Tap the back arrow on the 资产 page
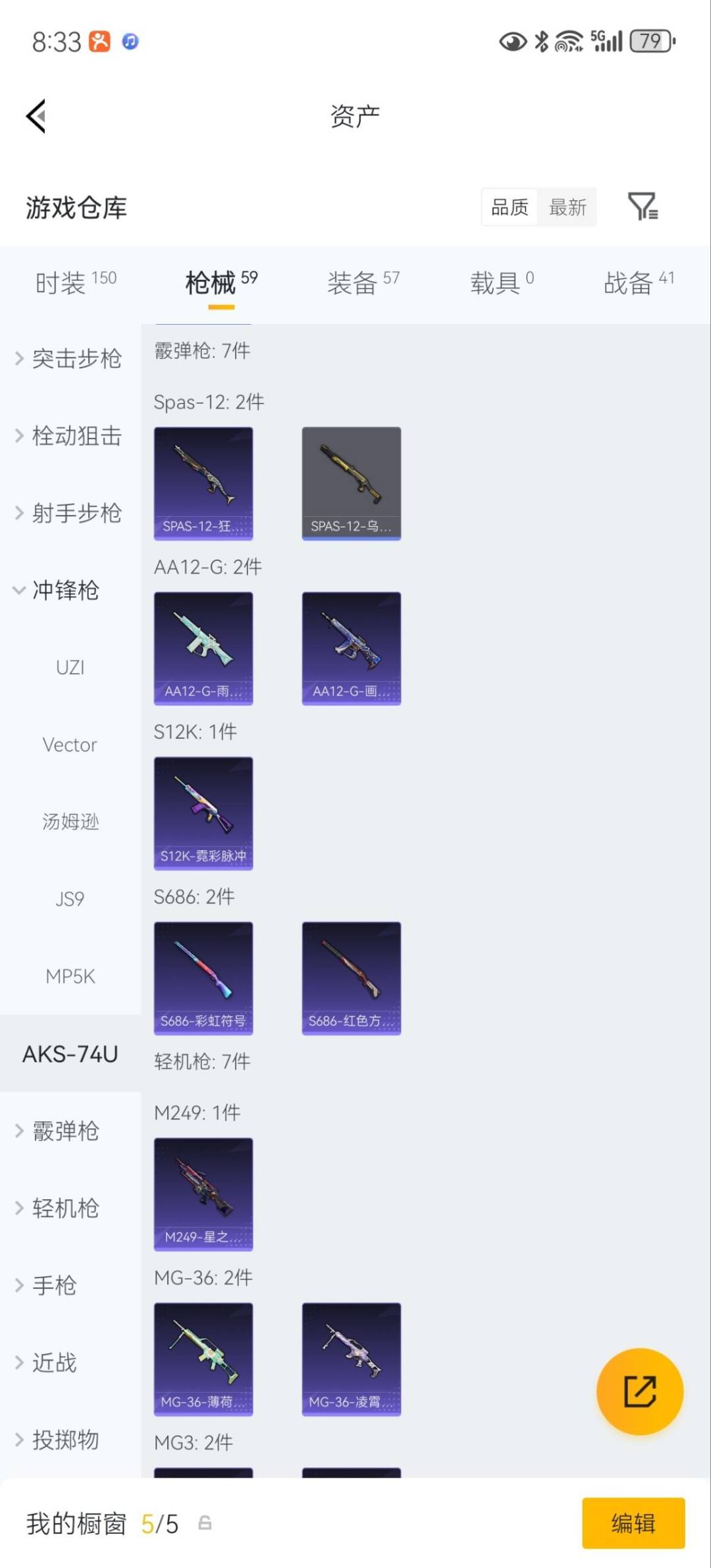 tap(36, 115)
